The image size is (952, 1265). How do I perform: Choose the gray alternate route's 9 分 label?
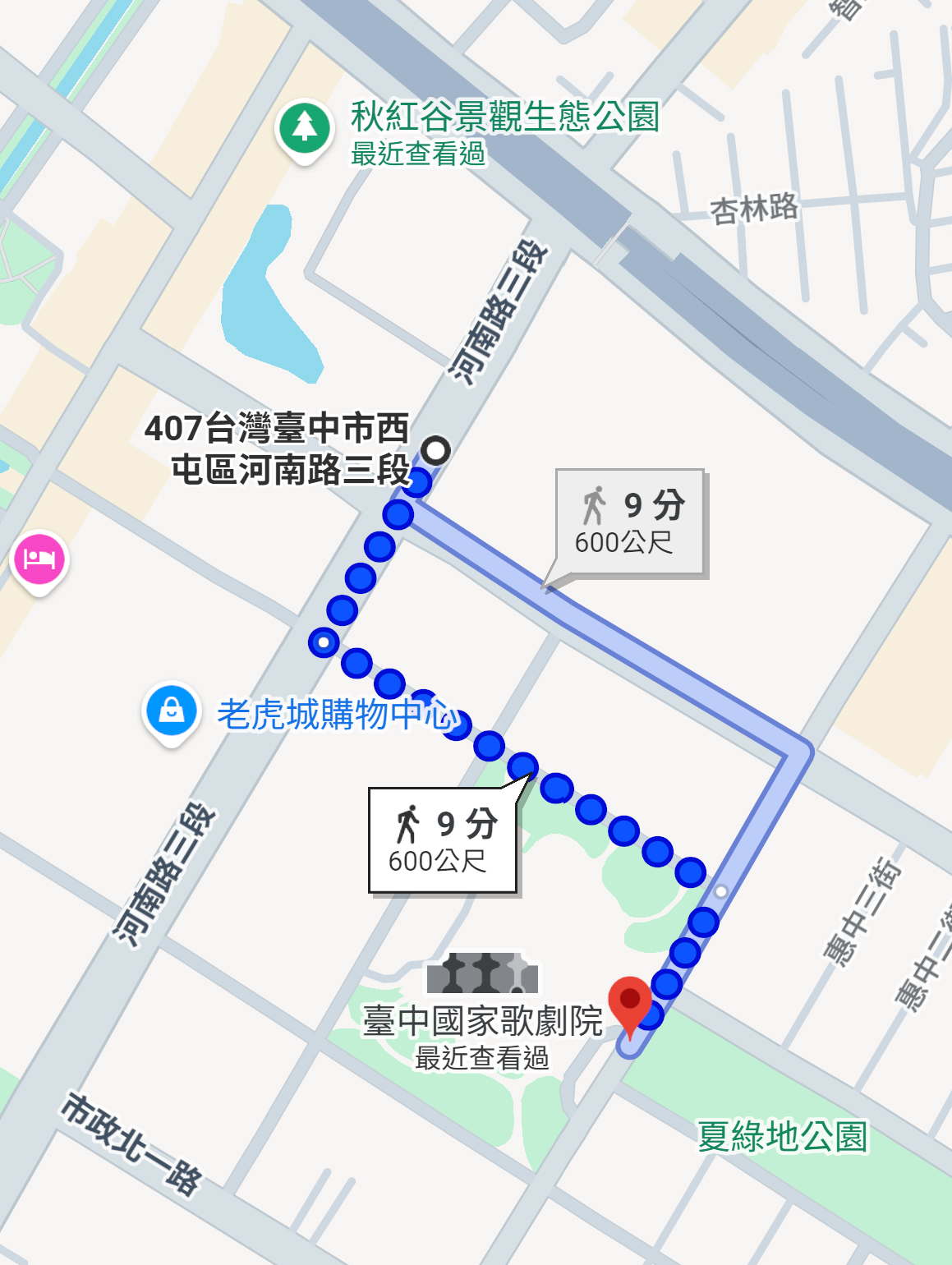click(x=630, y=522)
